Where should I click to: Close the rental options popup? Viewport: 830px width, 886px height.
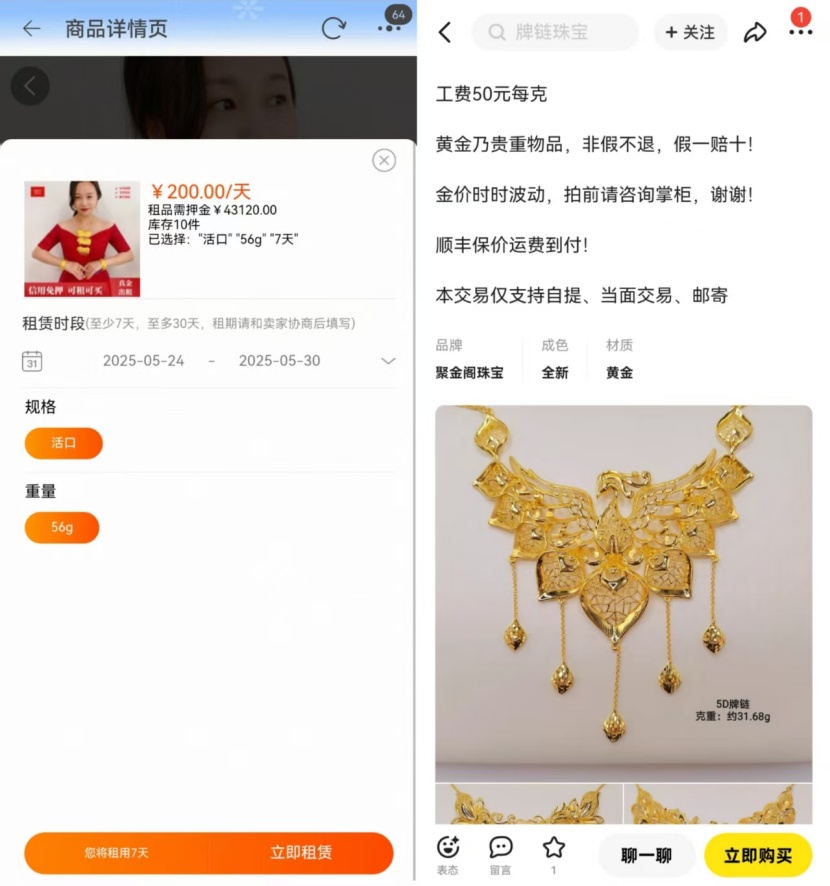coord(383,160)
